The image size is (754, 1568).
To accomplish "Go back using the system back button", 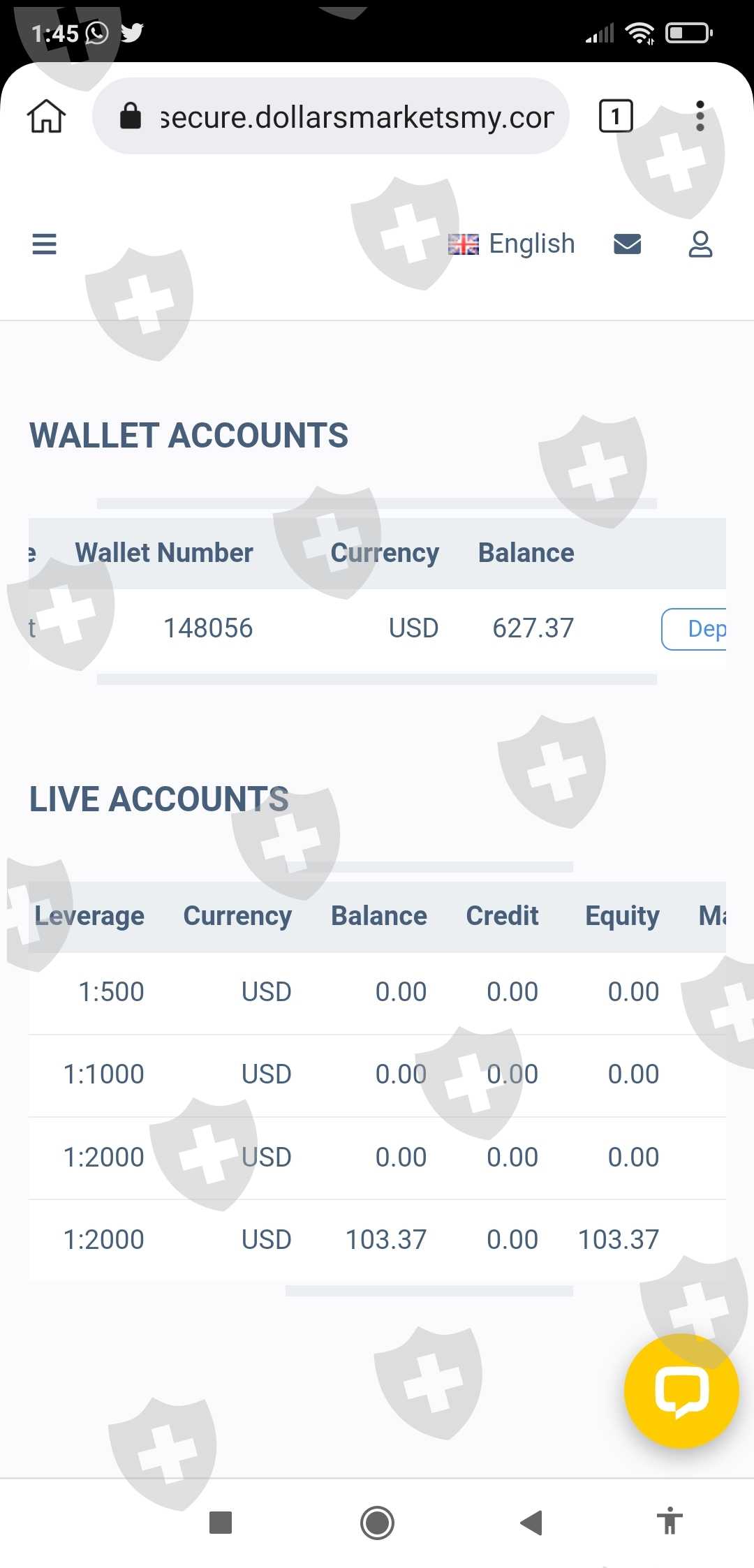I will pos(532,1523).
